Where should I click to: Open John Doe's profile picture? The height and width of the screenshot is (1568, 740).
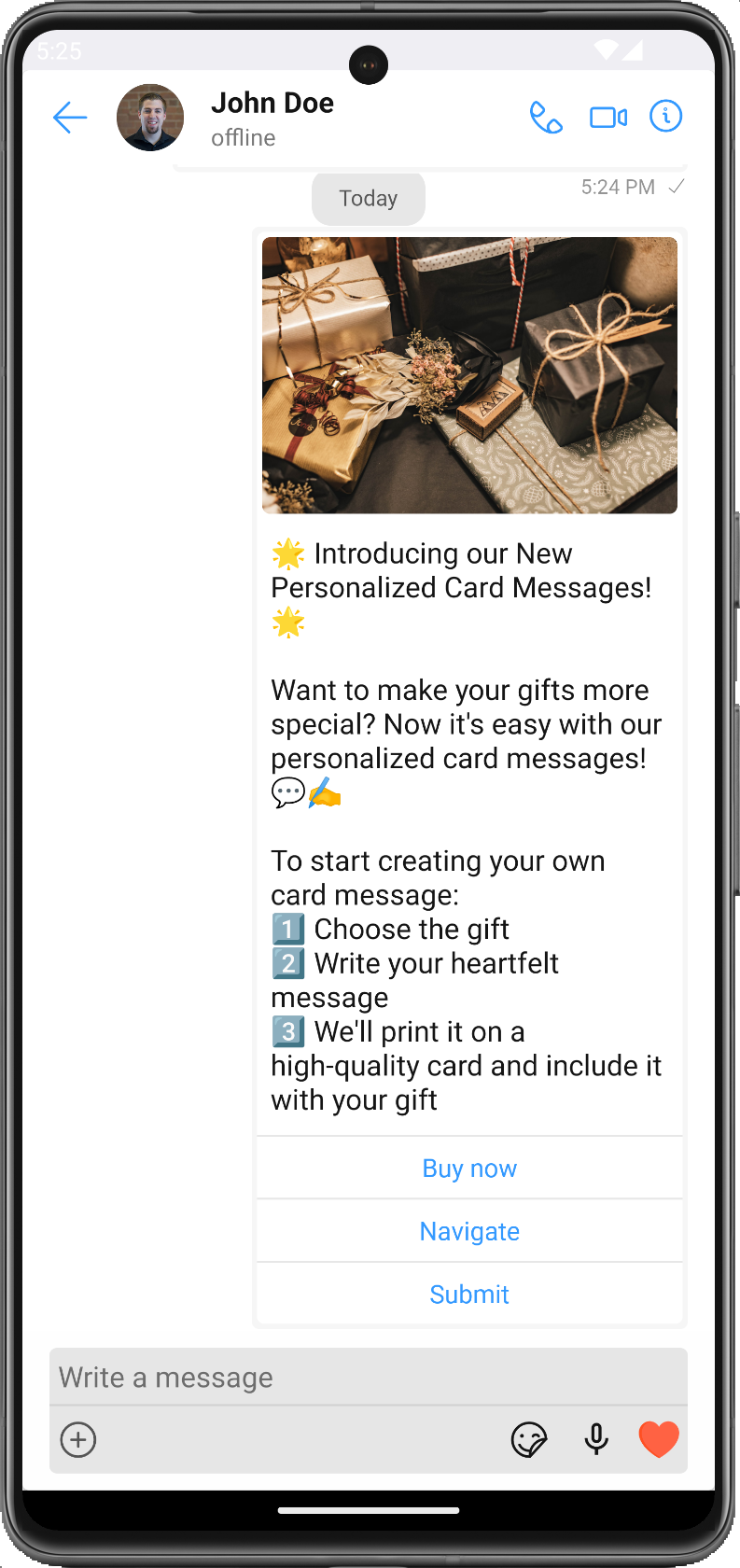coord(150,118)
